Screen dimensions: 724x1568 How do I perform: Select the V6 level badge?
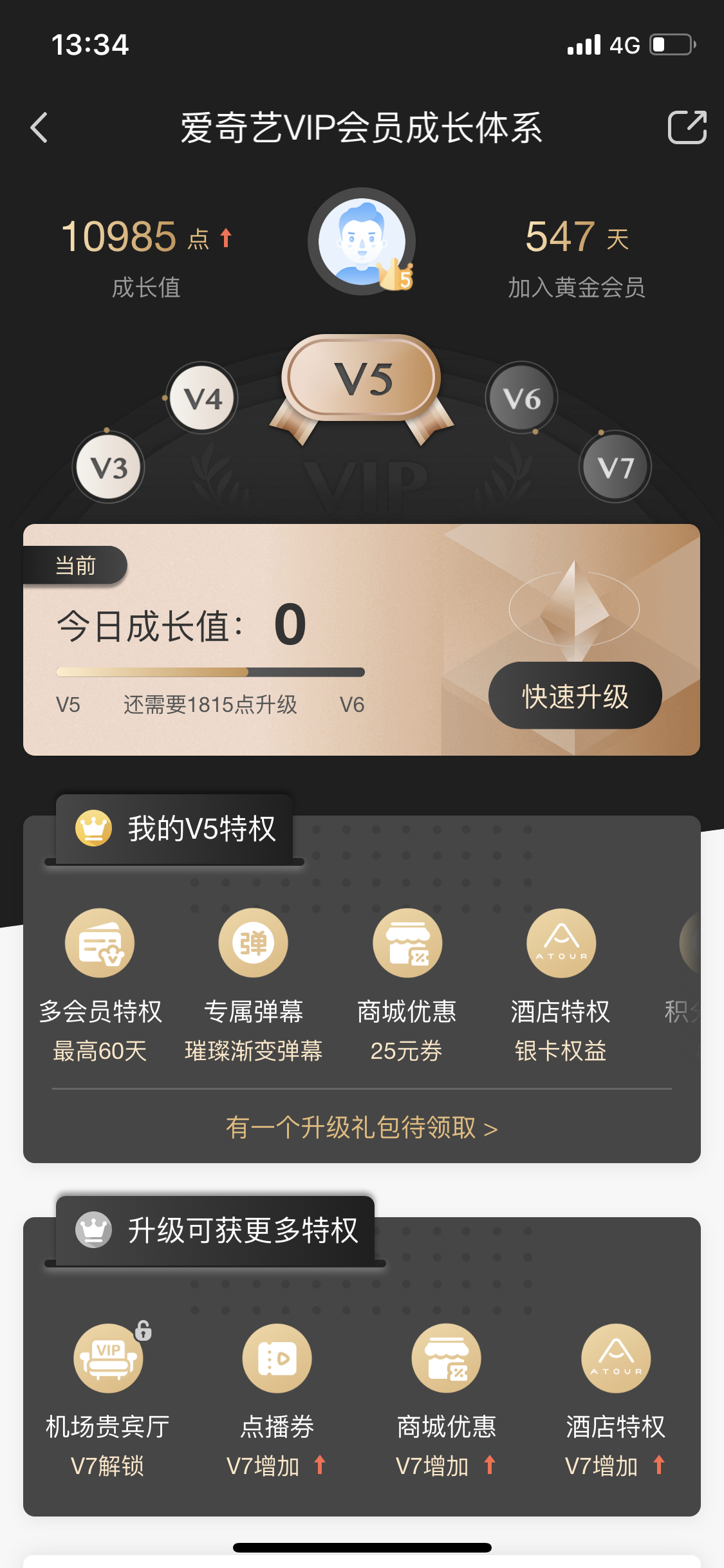click(x=522, y=398)
